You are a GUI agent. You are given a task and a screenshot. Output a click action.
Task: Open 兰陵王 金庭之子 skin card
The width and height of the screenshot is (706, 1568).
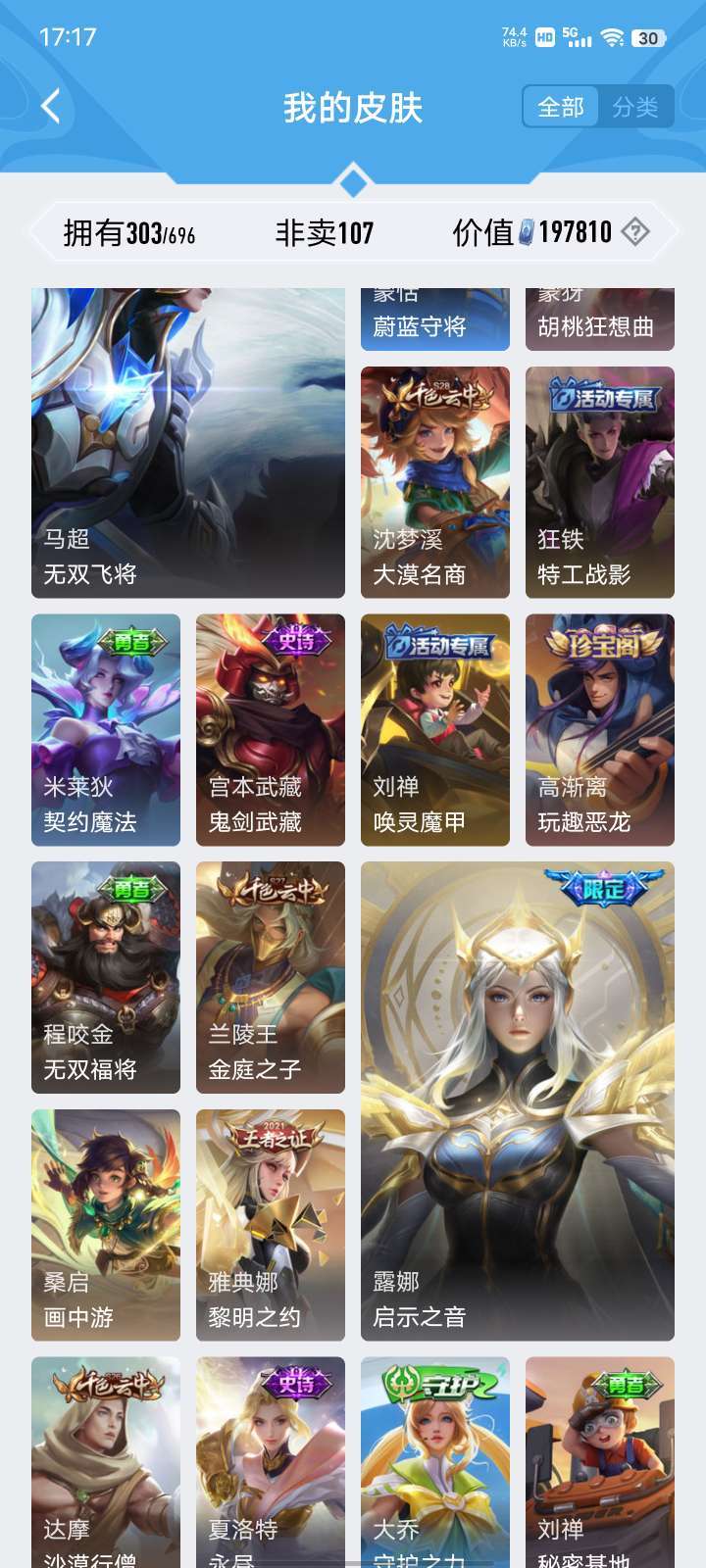(271, 977)
